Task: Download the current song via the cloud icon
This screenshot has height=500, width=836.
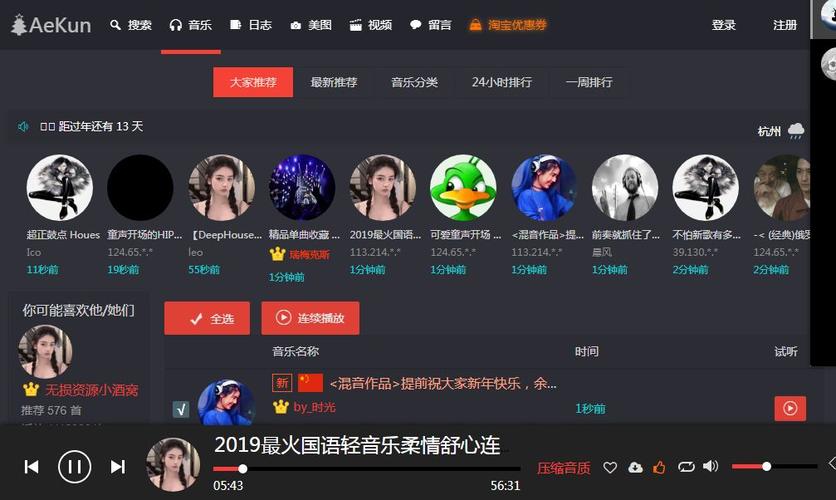Action: pos(635,467)
